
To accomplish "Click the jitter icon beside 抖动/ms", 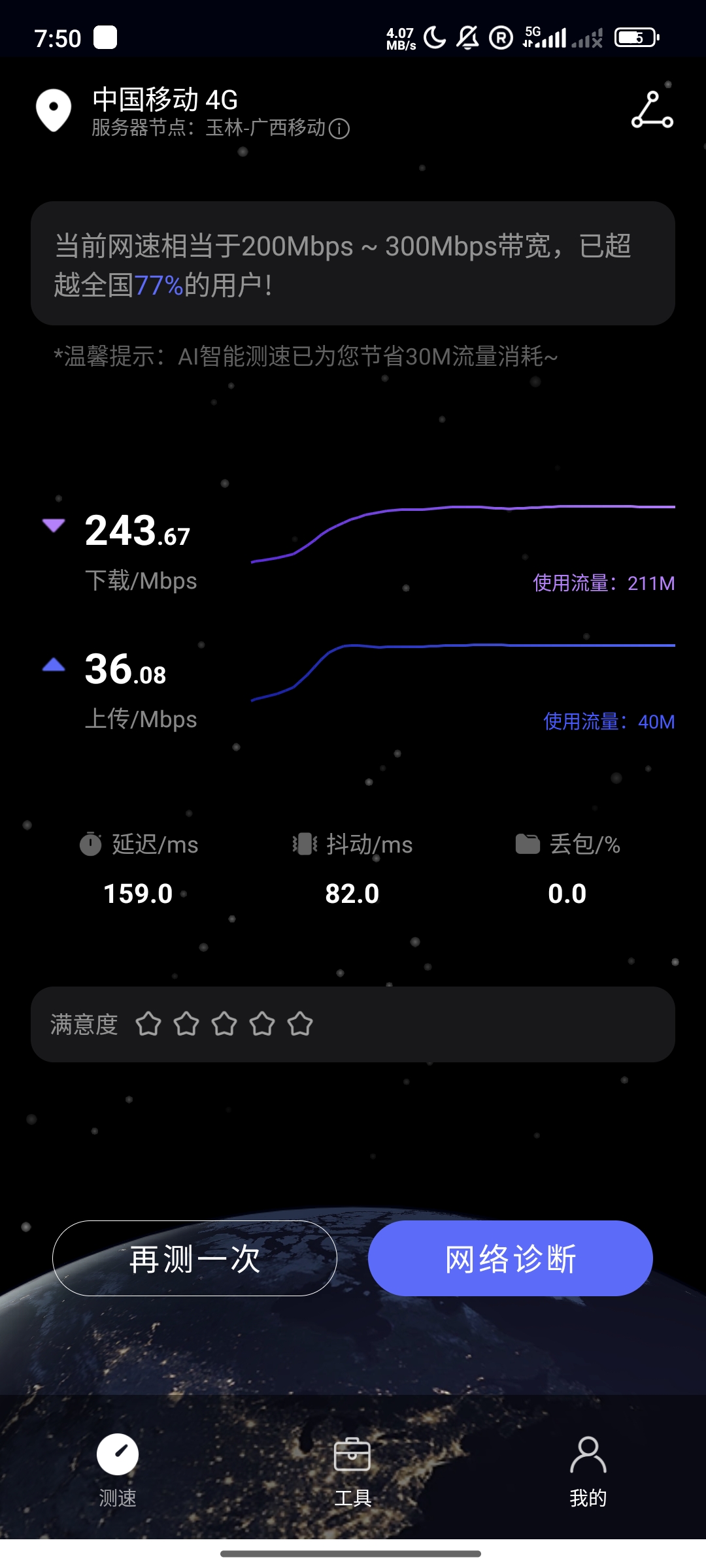I will tap(304, 844).
